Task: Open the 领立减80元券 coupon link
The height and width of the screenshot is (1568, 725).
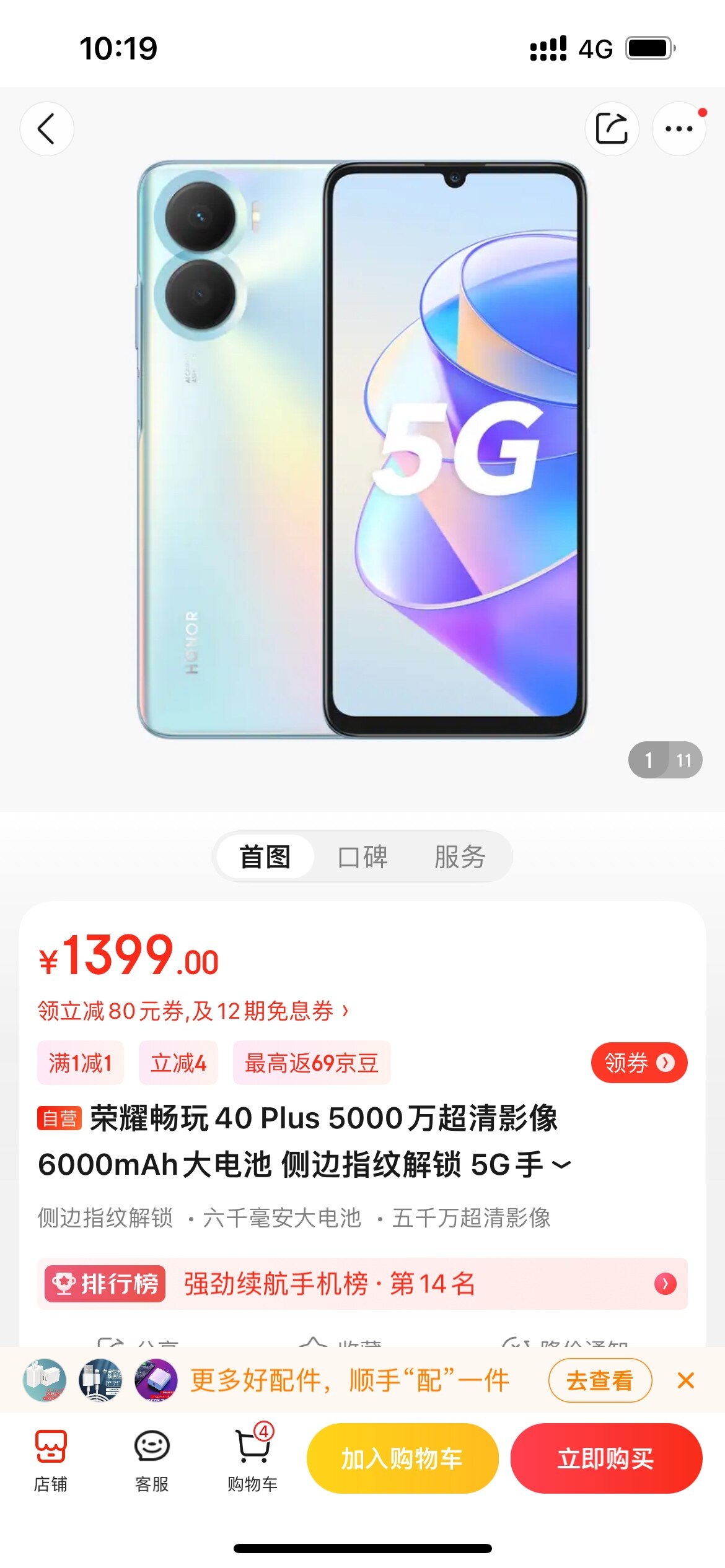Action: tap(193, 1011)
